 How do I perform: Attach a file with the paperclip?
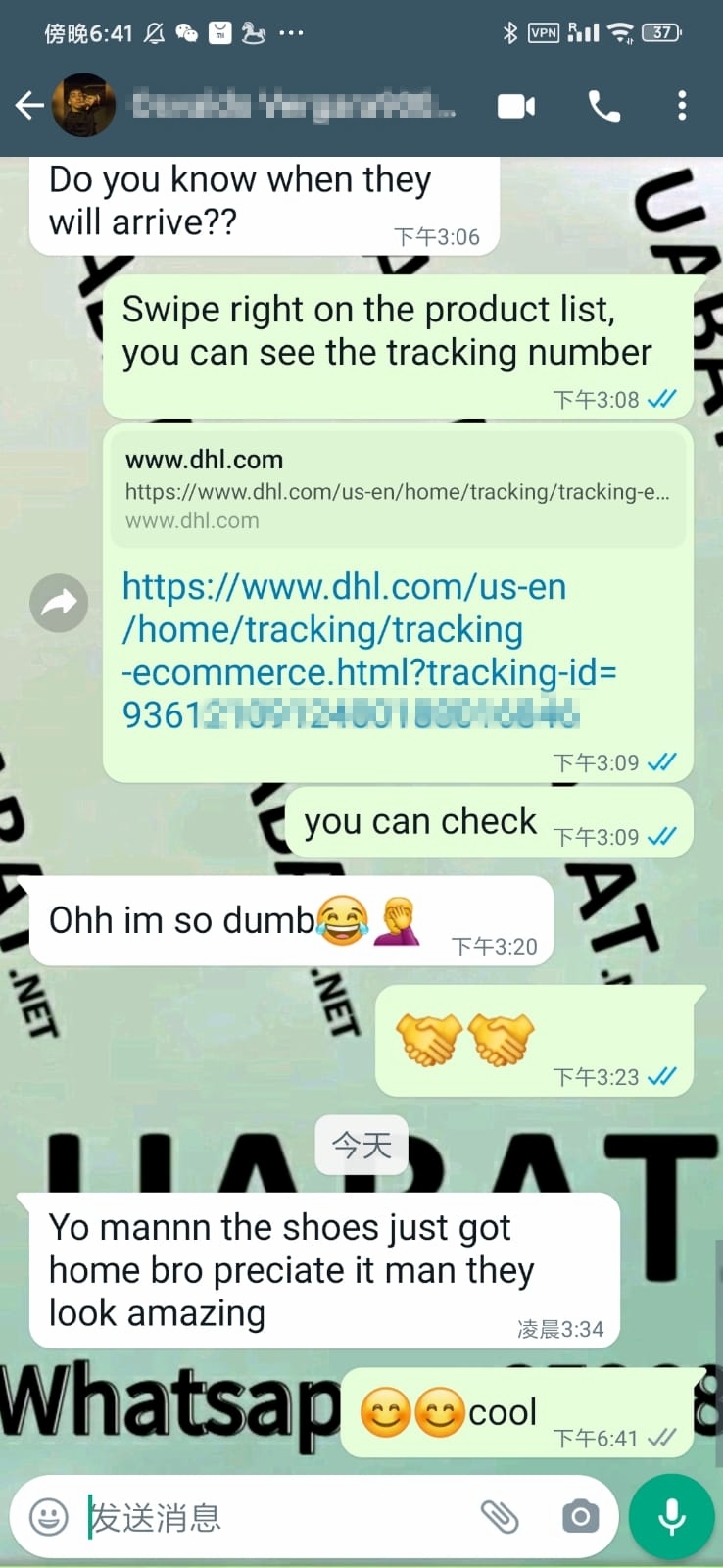pos(500,1517)
